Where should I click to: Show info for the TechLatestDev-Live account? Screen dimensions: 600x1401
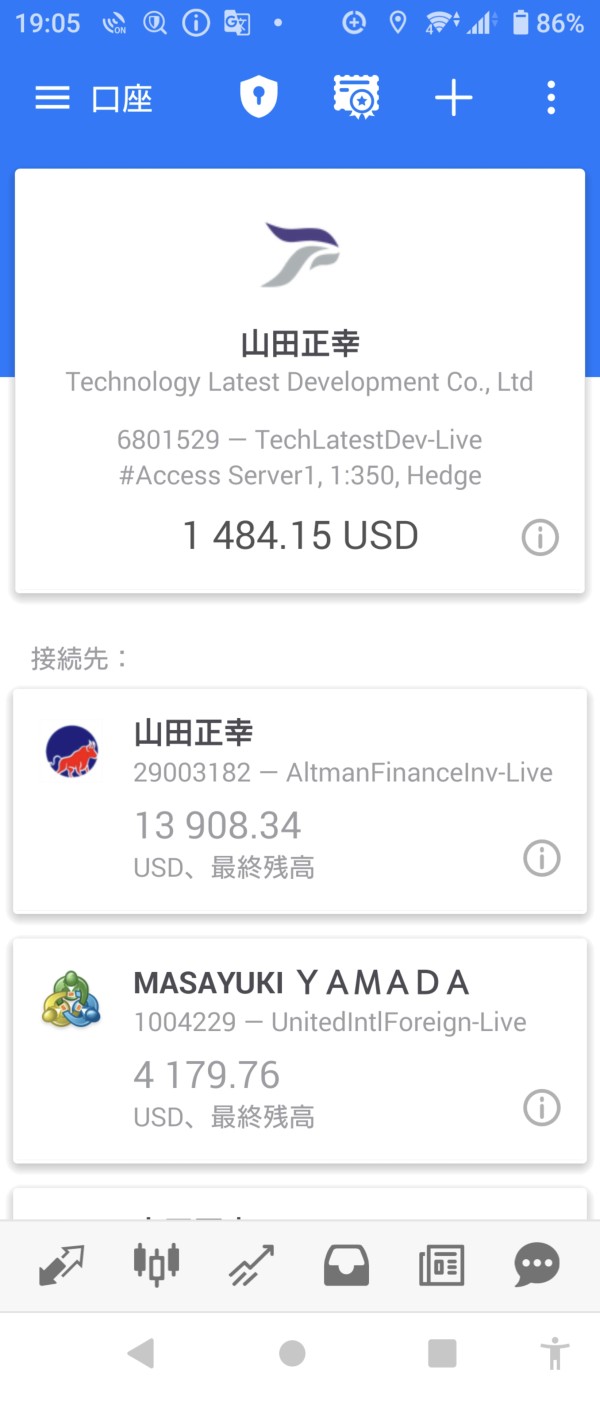(x=540, y=538)
